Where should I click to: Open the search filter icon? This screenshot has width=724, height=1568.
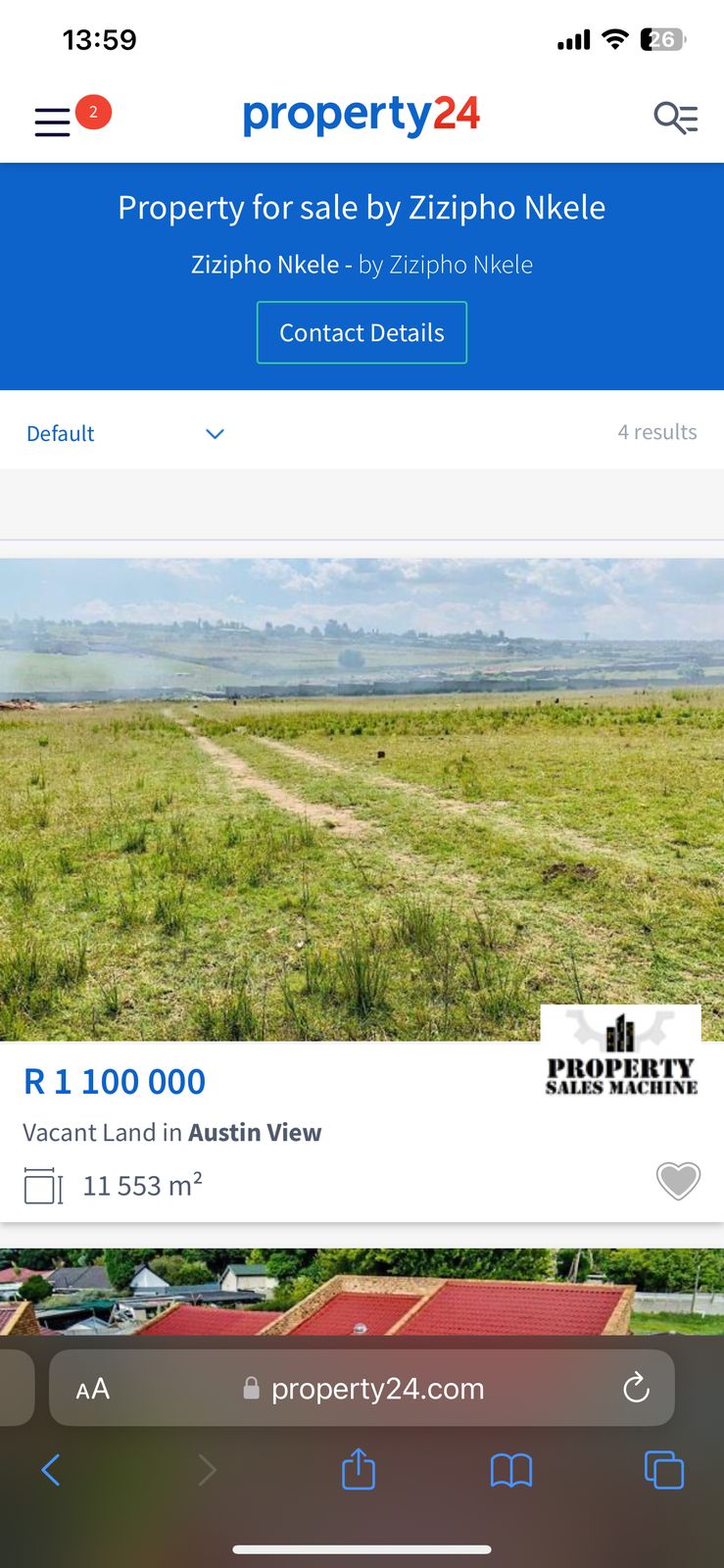[675, 118]
